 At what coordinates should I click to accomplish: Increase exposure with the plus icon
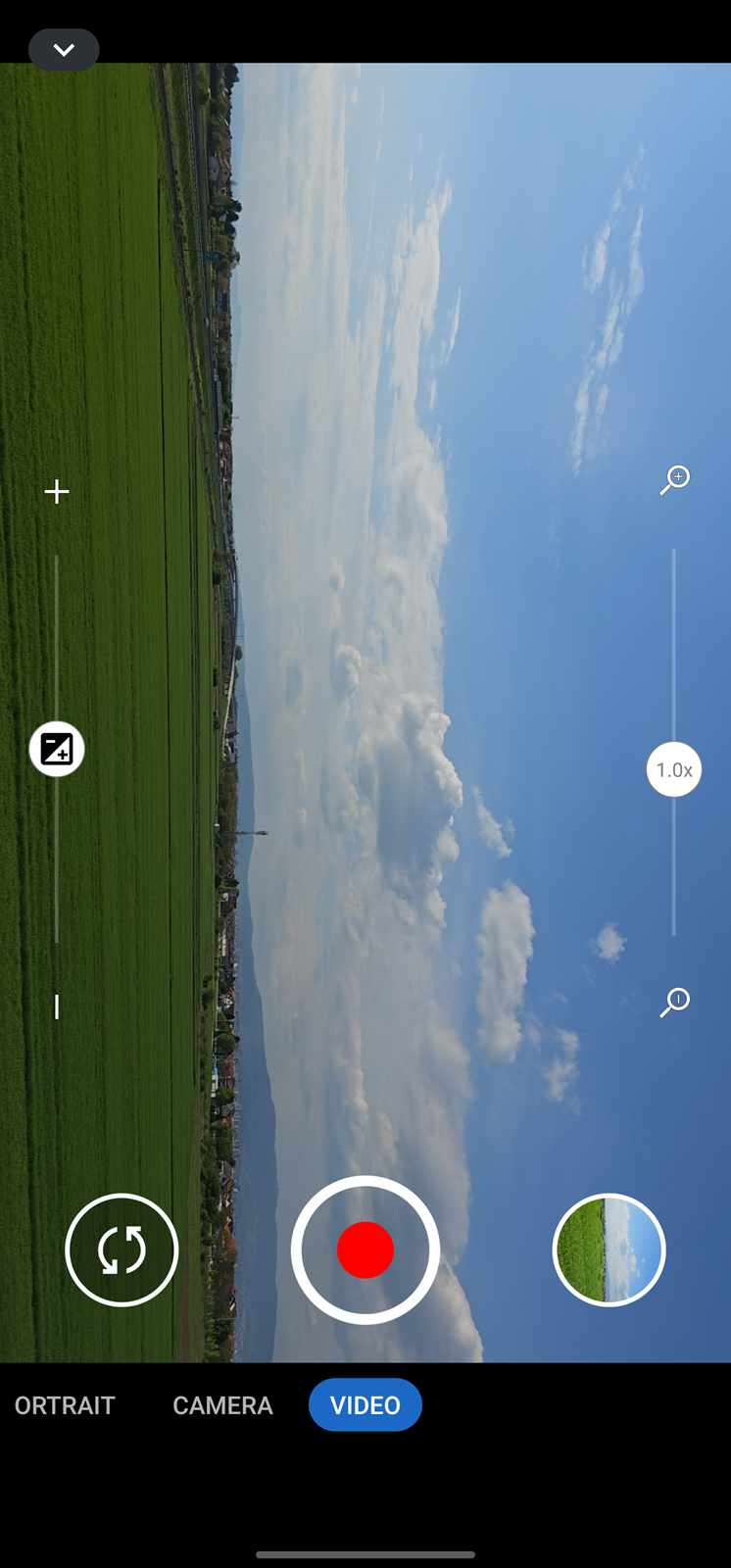(x=57, y=491)
